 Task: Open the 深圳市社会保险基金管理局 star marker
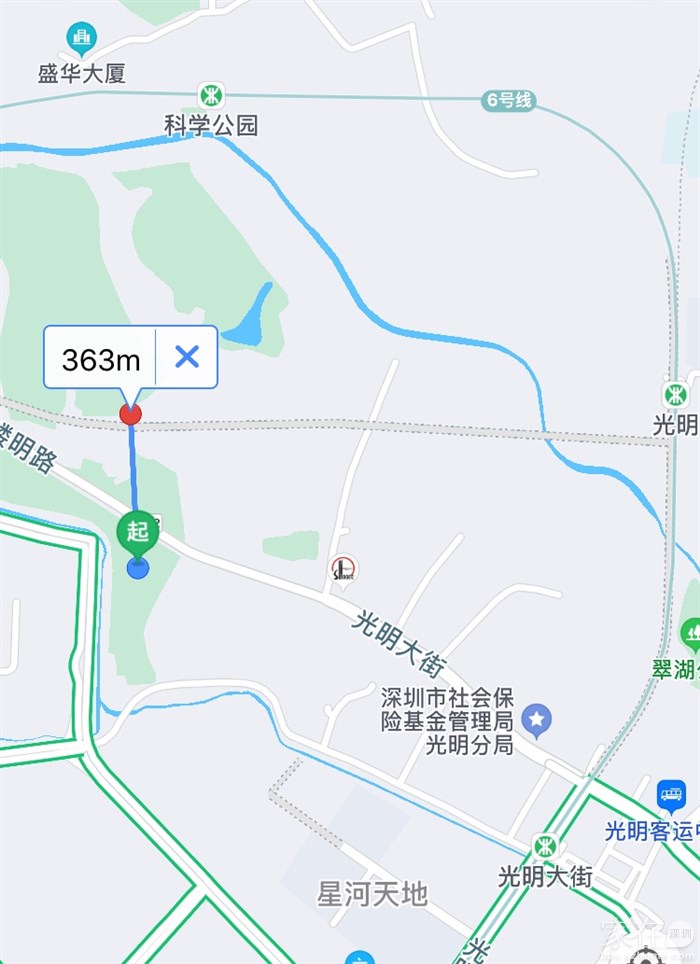537,718
